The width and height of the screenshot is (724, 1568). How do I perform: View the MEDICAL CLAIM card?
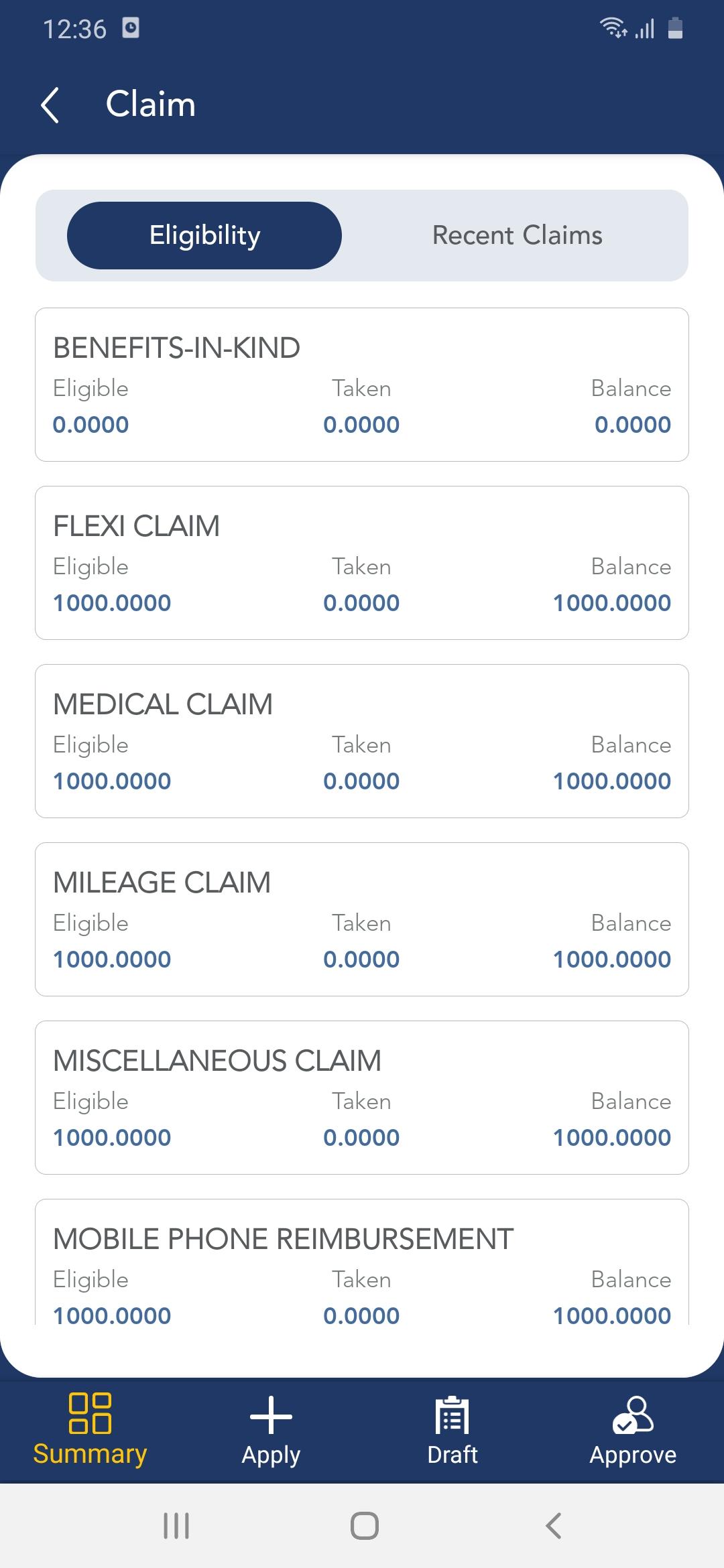362,741
